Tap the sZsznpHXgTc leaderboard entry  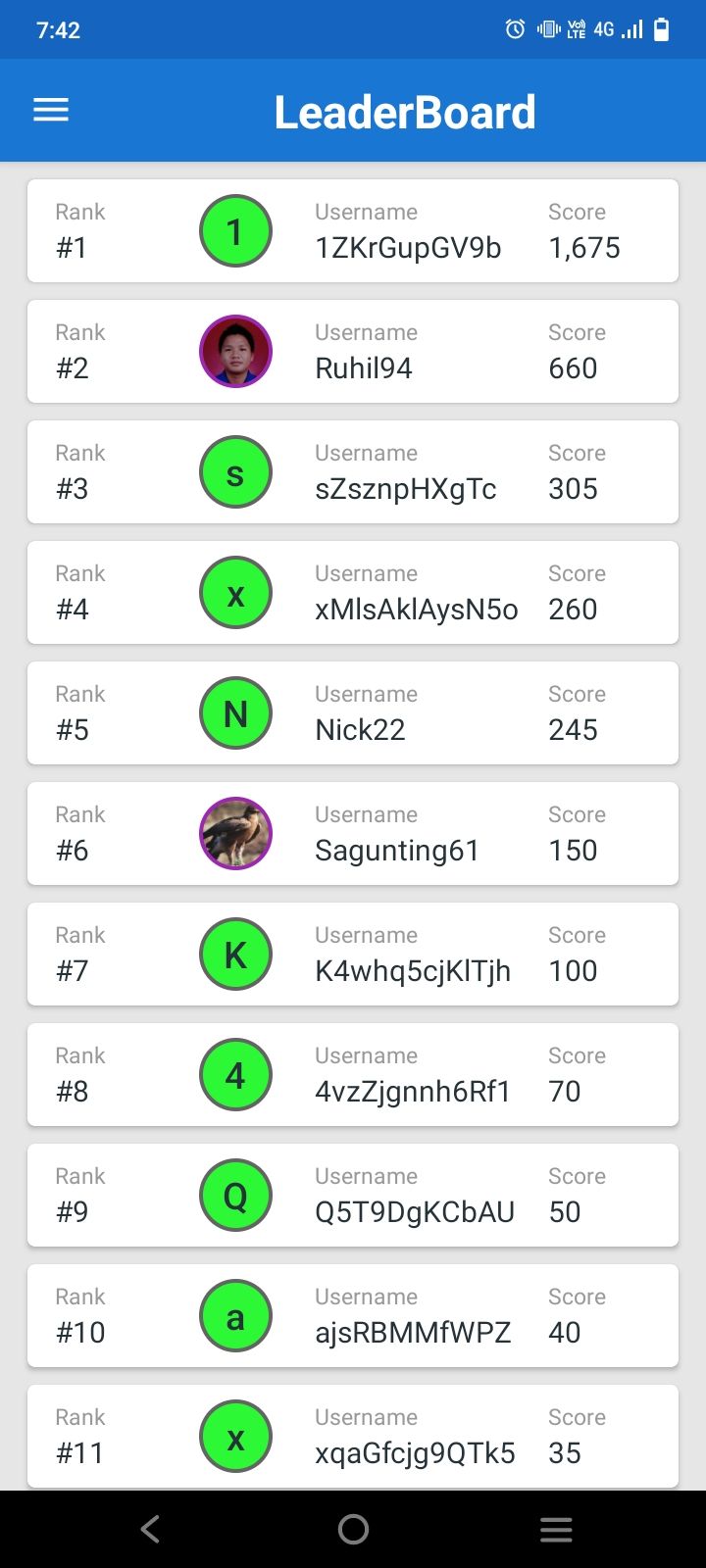point(353,472)
